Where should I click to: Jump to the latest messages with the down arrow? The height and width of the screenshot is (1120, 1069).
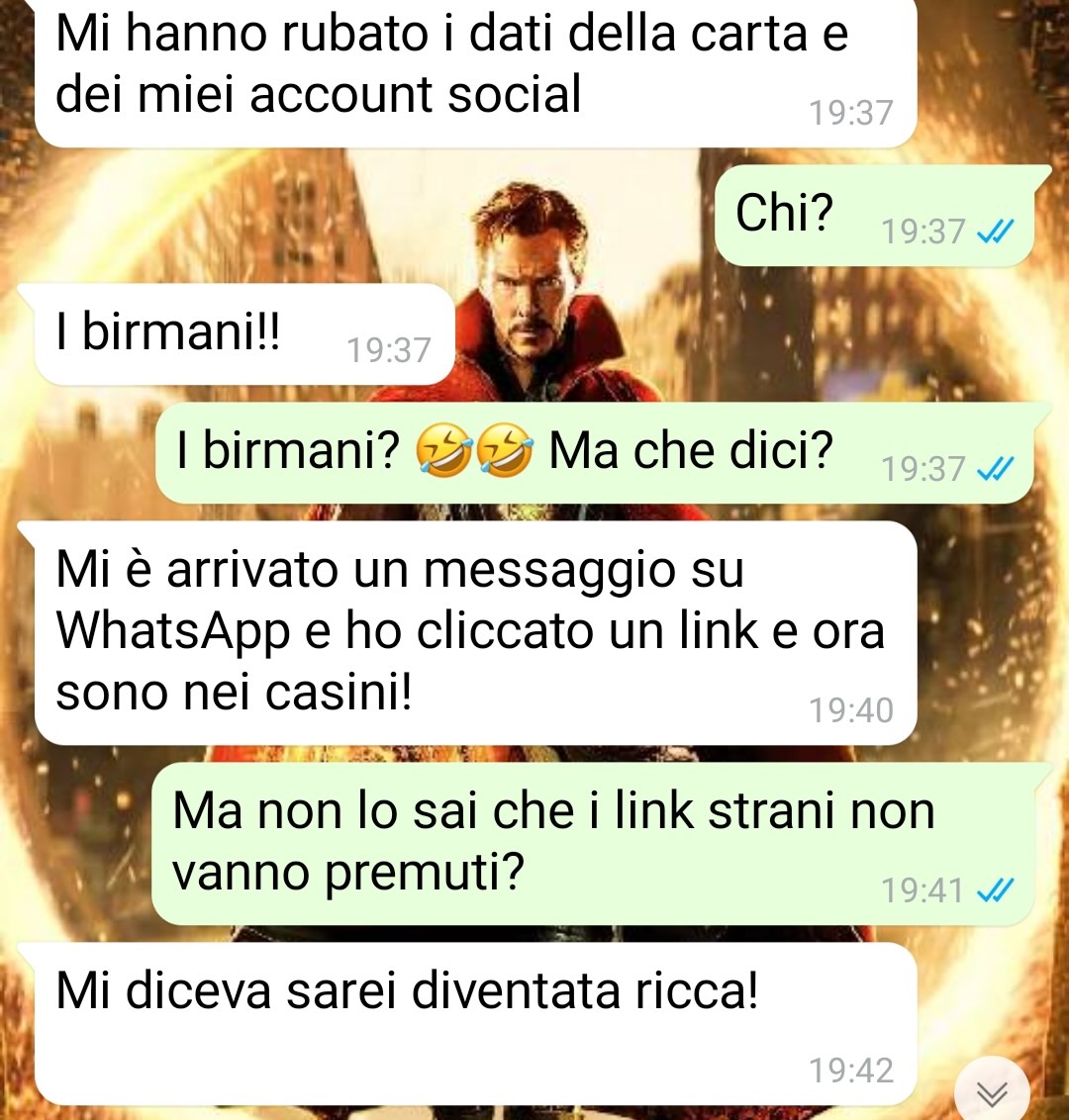coord(992,1092)
